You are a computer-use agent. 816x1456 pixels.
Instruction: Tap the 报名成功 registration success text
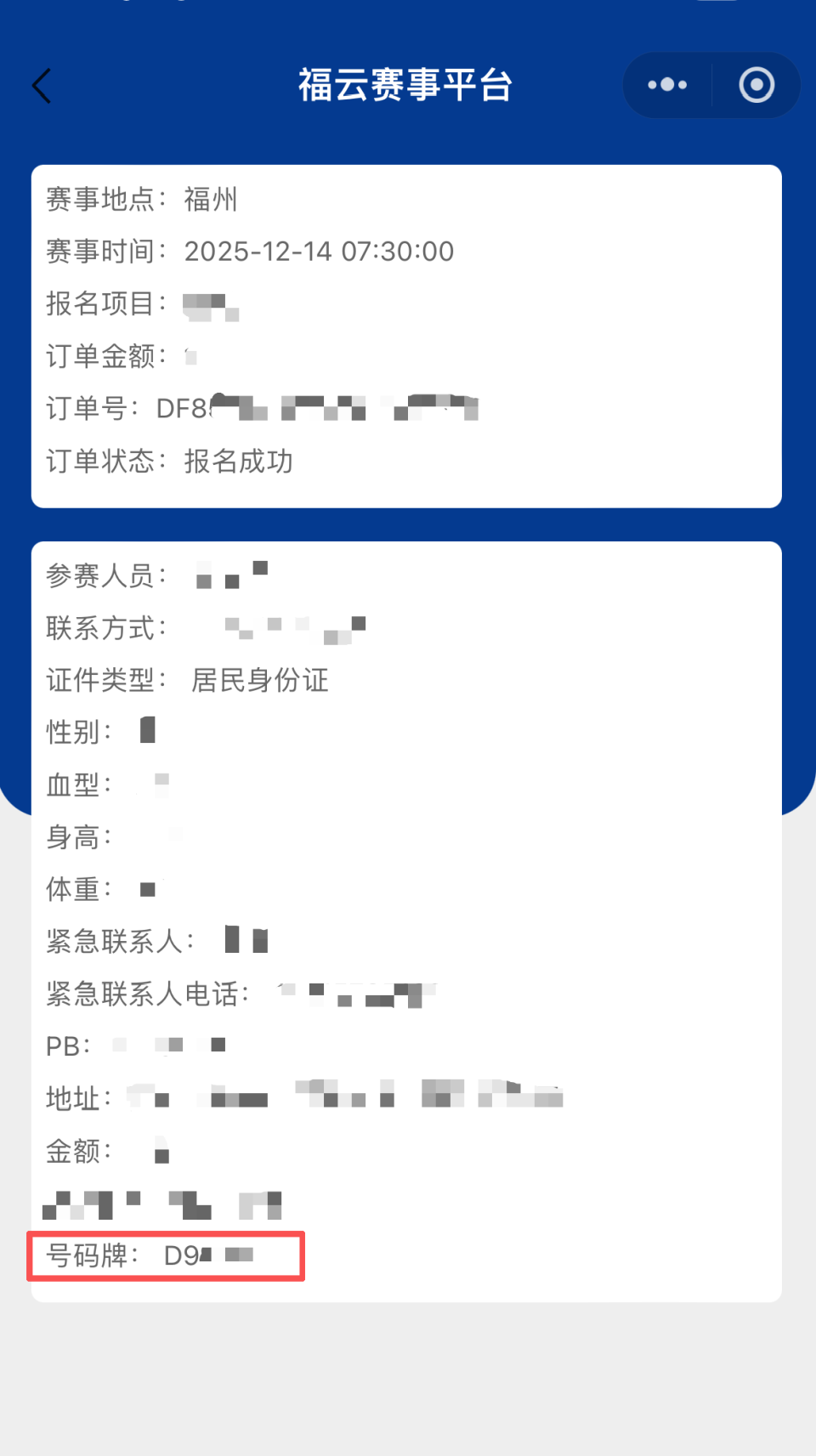tap(238, 462)
